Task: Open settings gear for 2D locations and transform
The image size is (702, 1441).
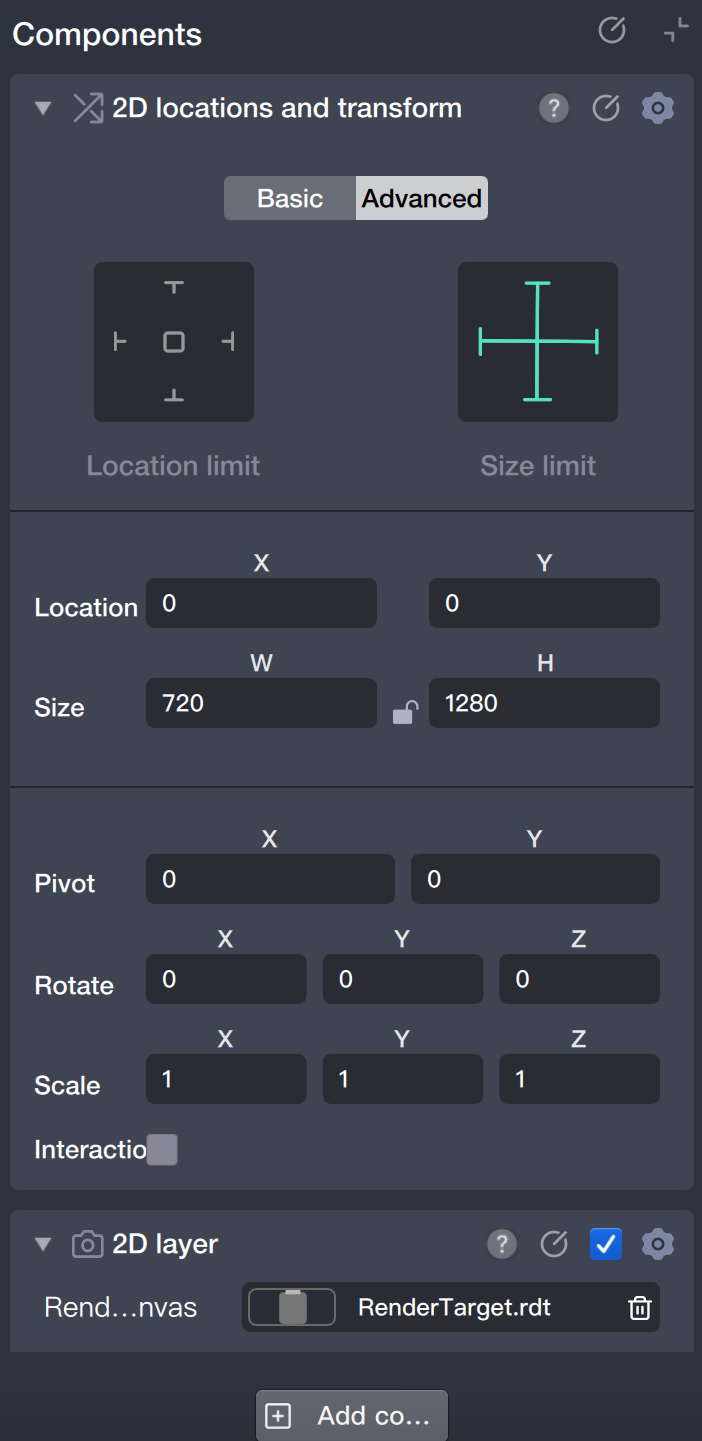Action: [657, 108]
